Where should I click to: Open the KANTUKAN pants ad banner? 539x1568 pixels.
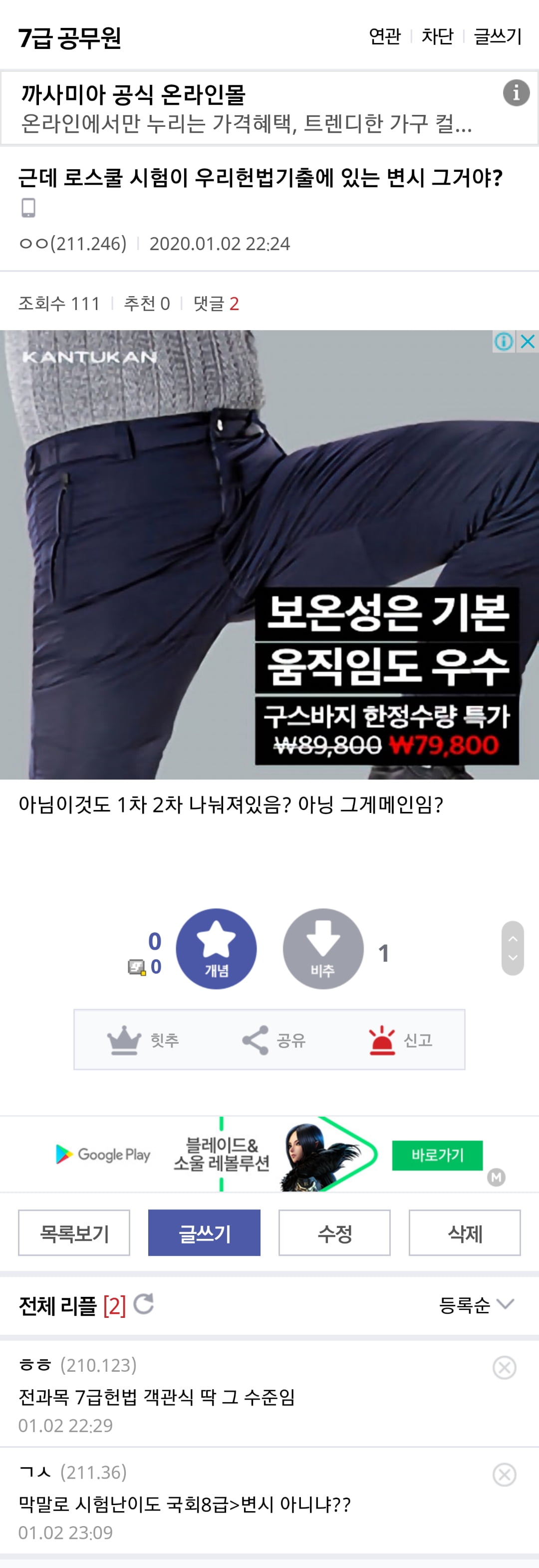pyautogui.click(x=269, y=554)
